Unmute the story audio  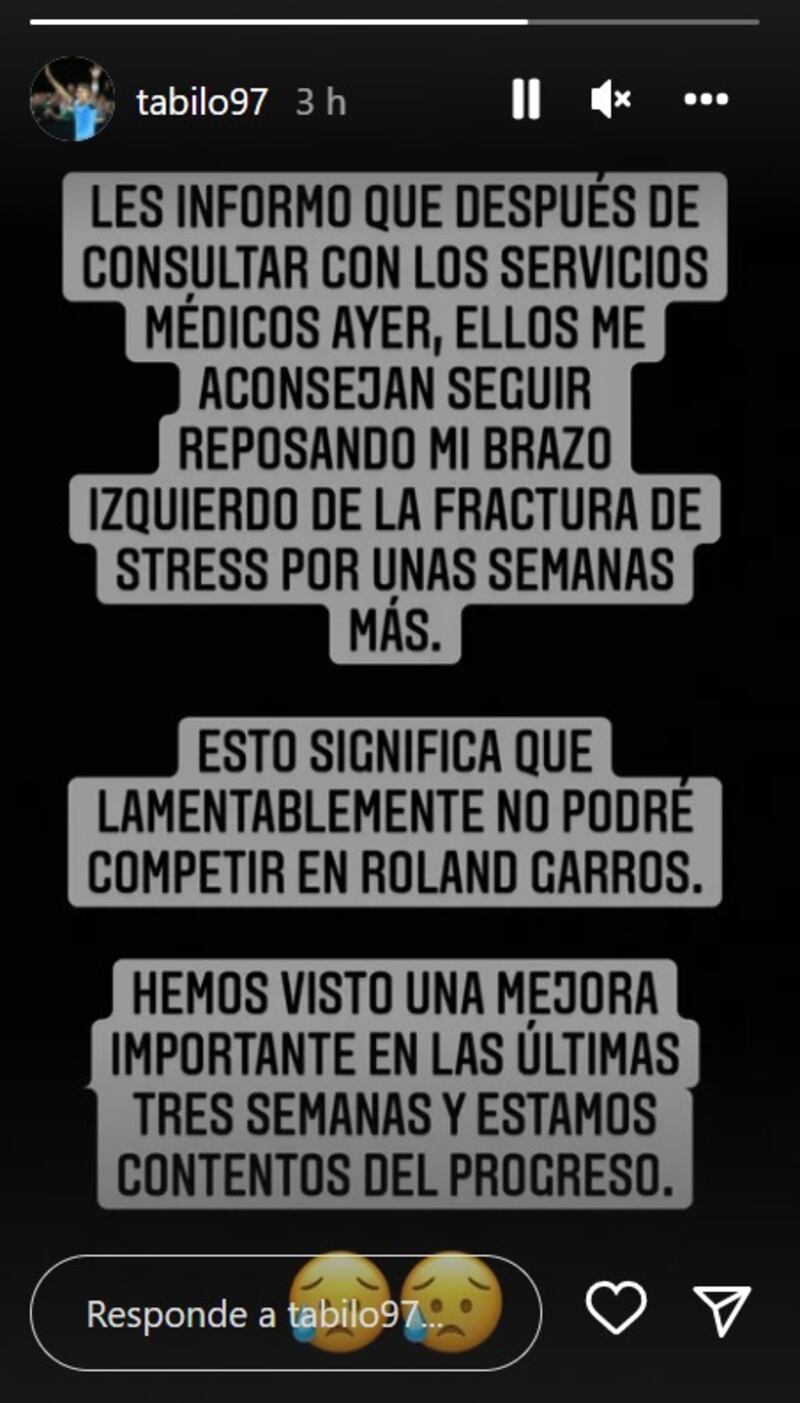tap(610, 100)
